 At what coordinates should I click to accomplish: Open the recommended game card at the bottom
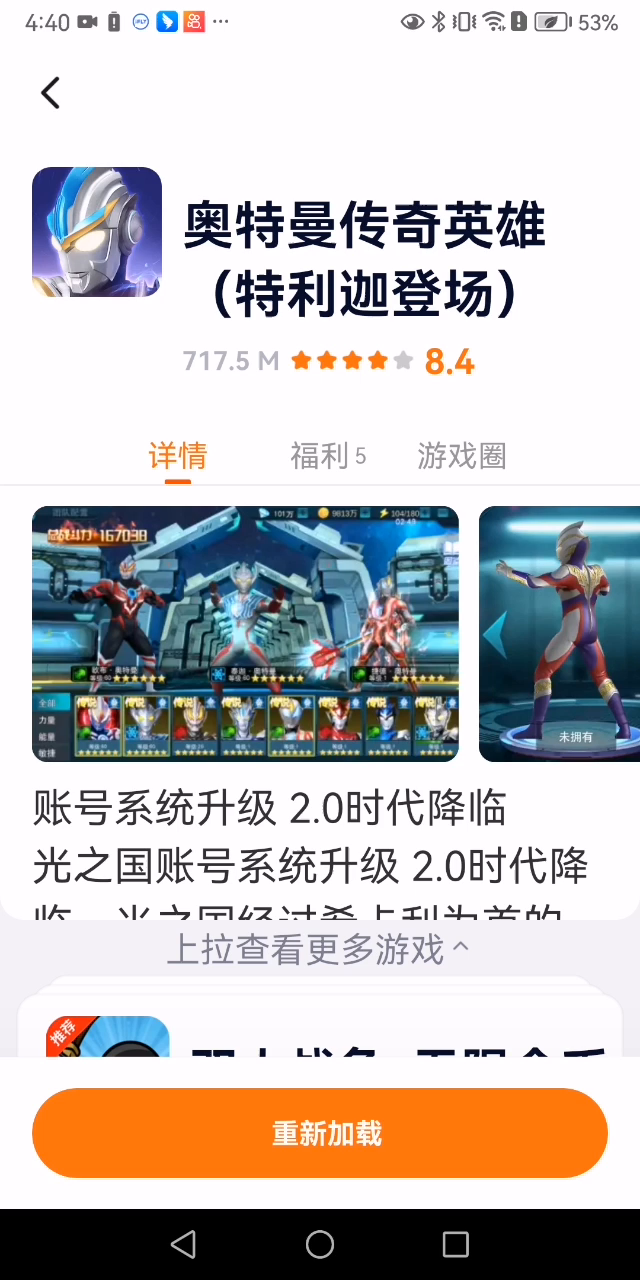pyautogui.click(x=320, y=1028)
